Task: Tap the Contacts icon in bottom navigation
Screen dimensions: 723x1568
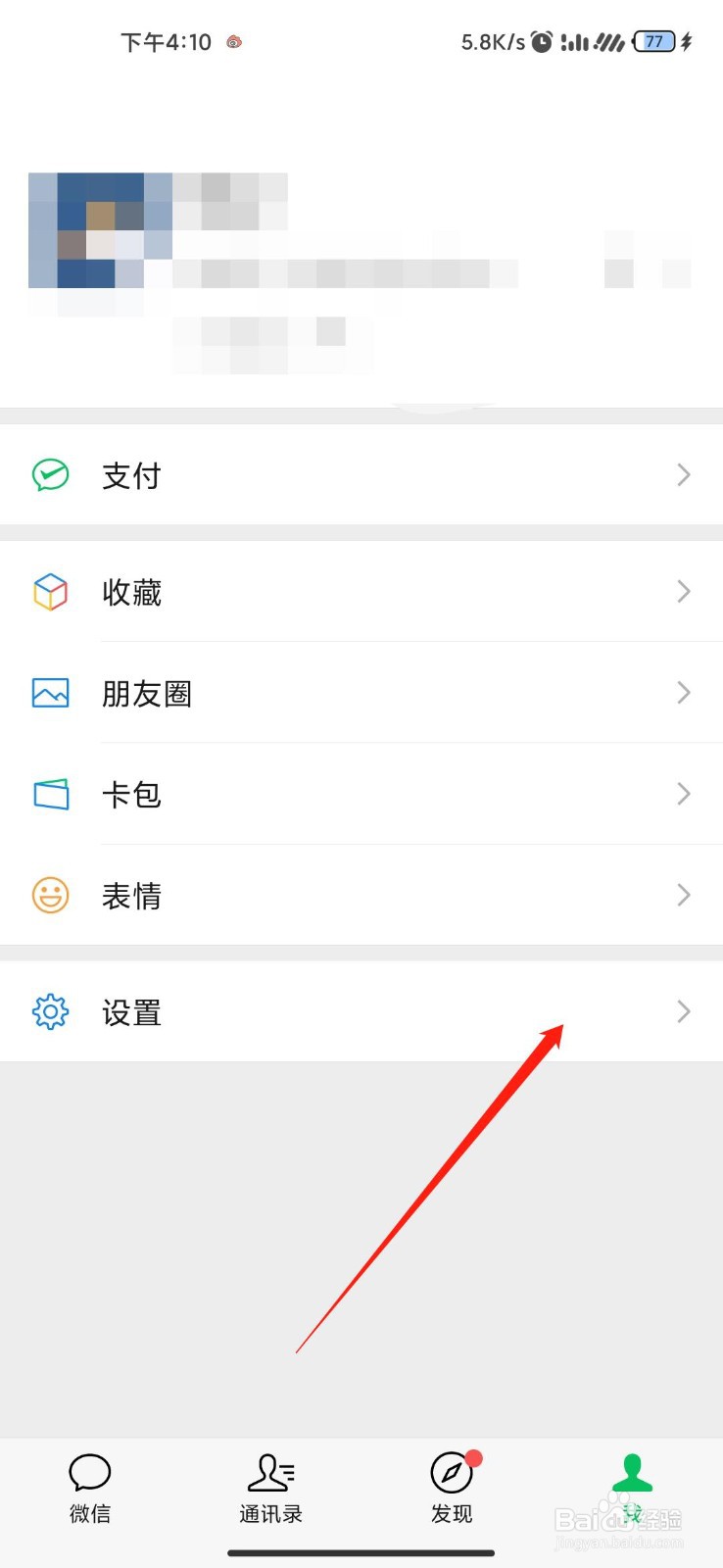Action: click(270, 1472)
